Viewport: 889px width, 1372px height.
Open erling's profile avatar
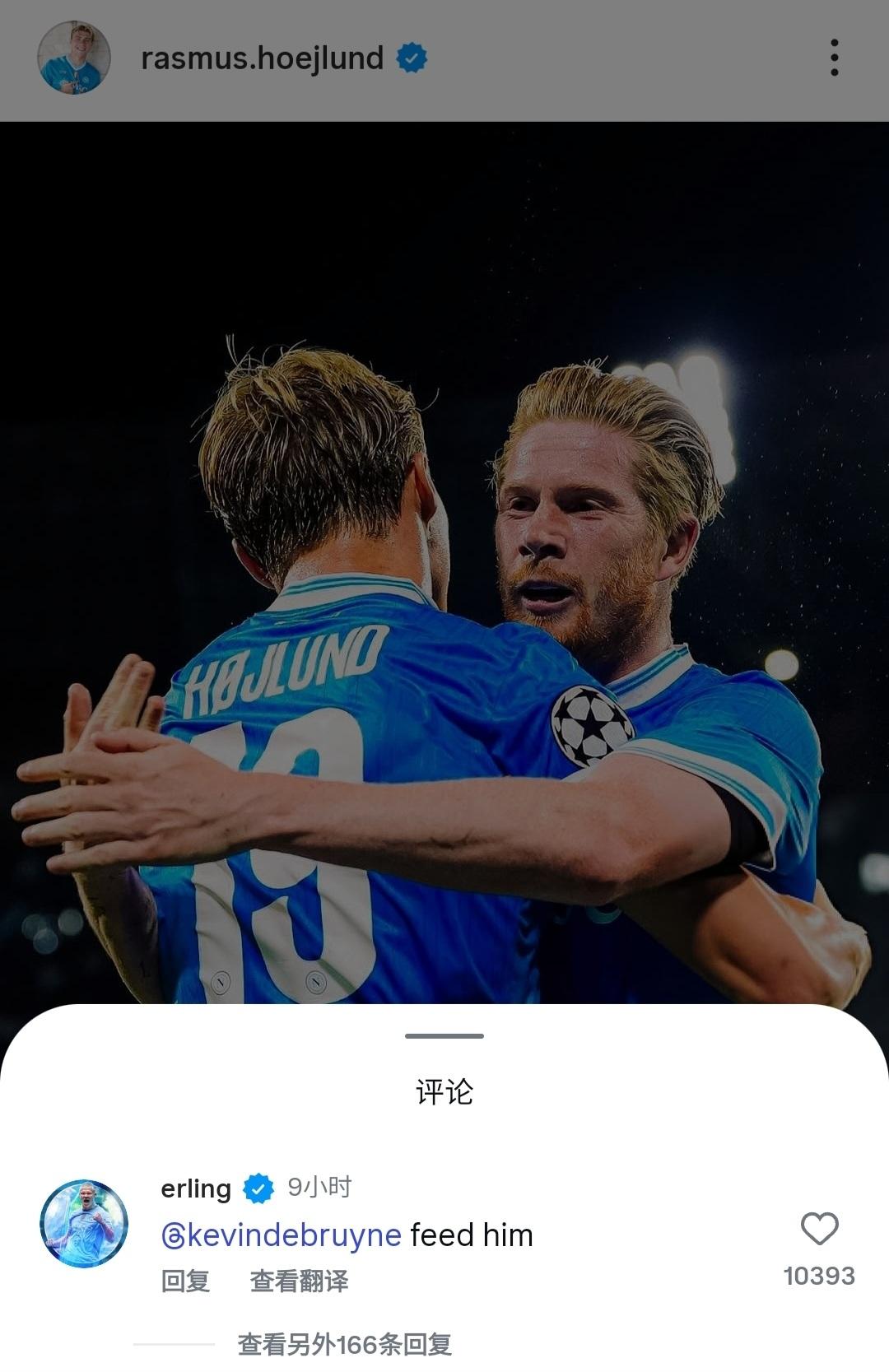(84, 1224)
